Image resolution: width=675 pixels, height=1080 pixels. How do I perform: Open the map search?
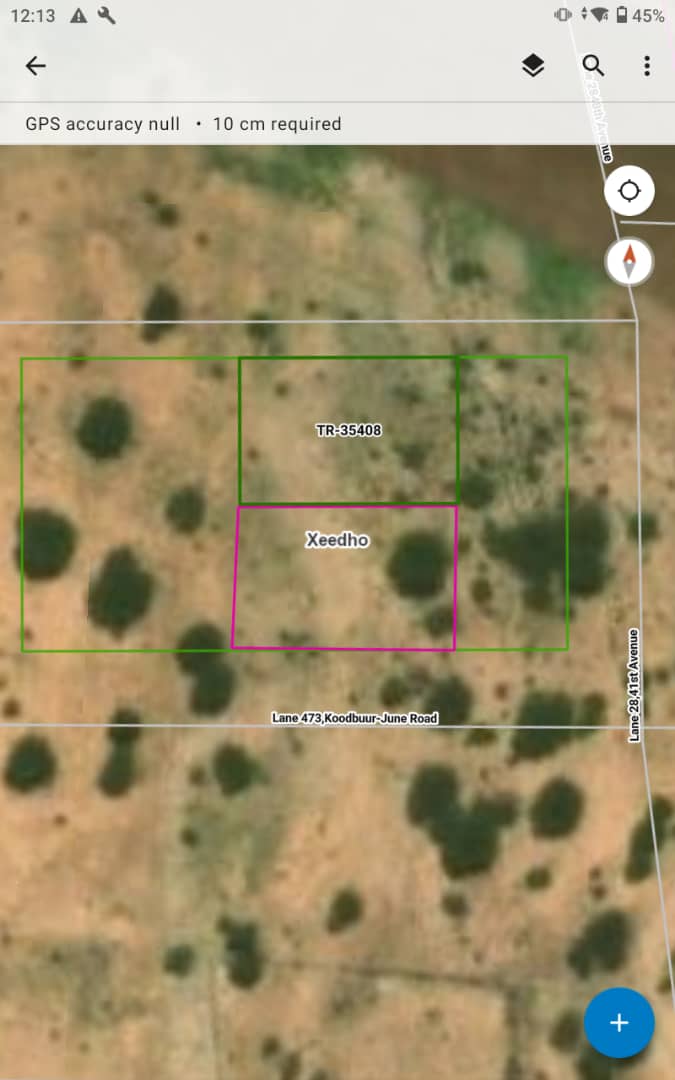[593, 66]
